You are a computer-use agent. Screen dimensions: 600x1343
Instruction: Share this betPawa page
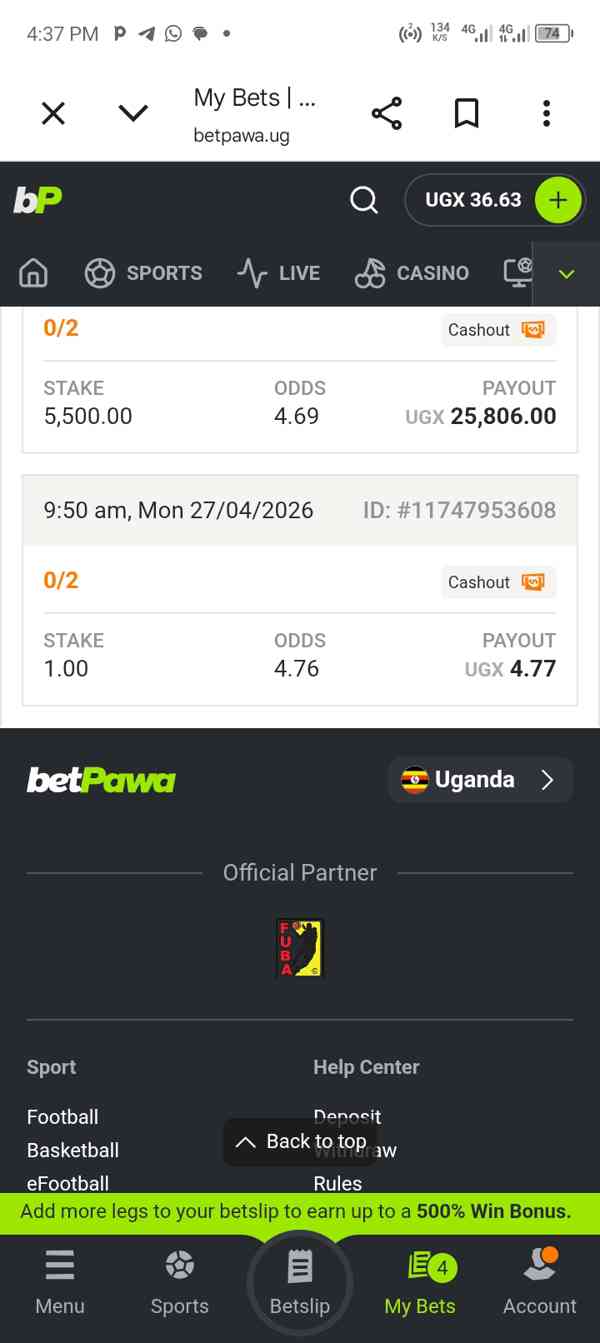[387, 113]
